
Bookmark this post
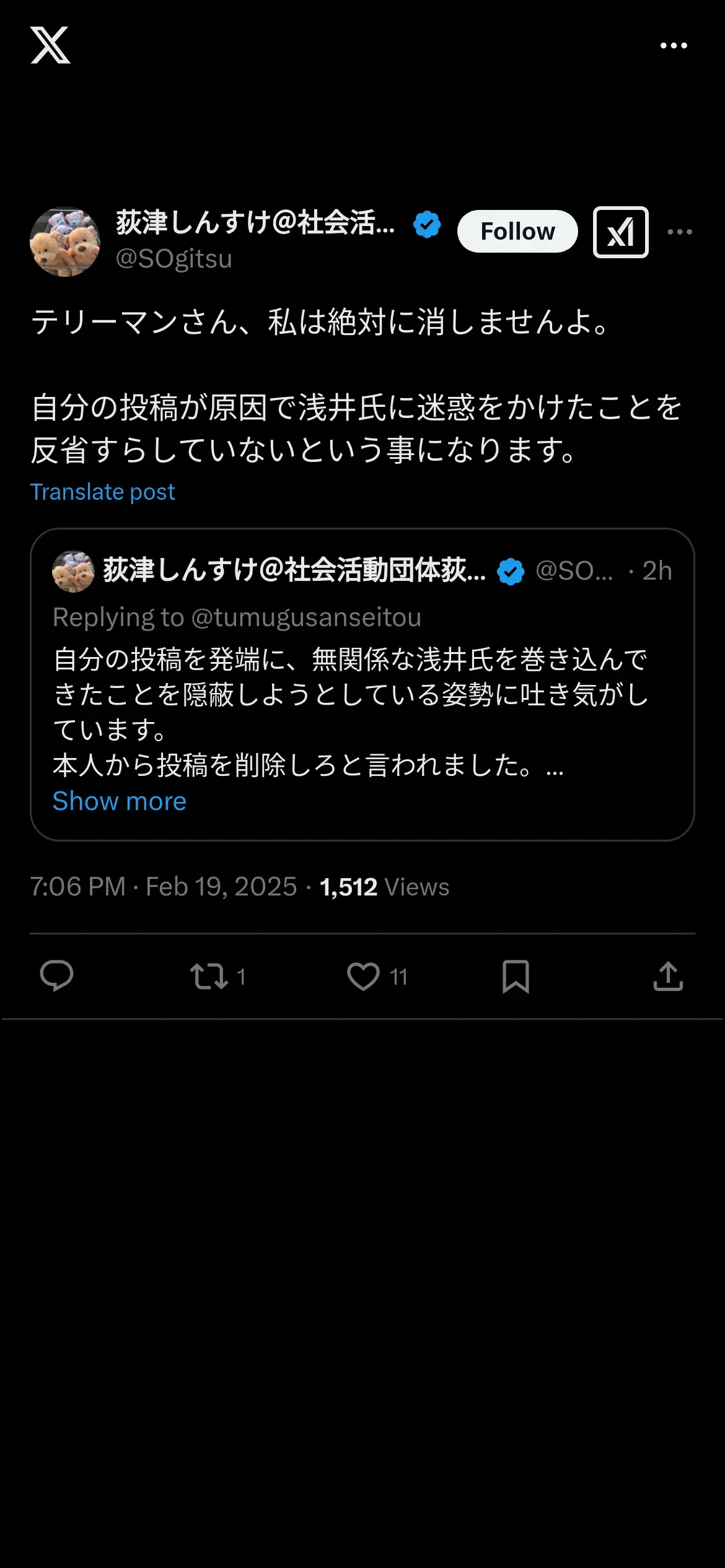tap(516, 977)
